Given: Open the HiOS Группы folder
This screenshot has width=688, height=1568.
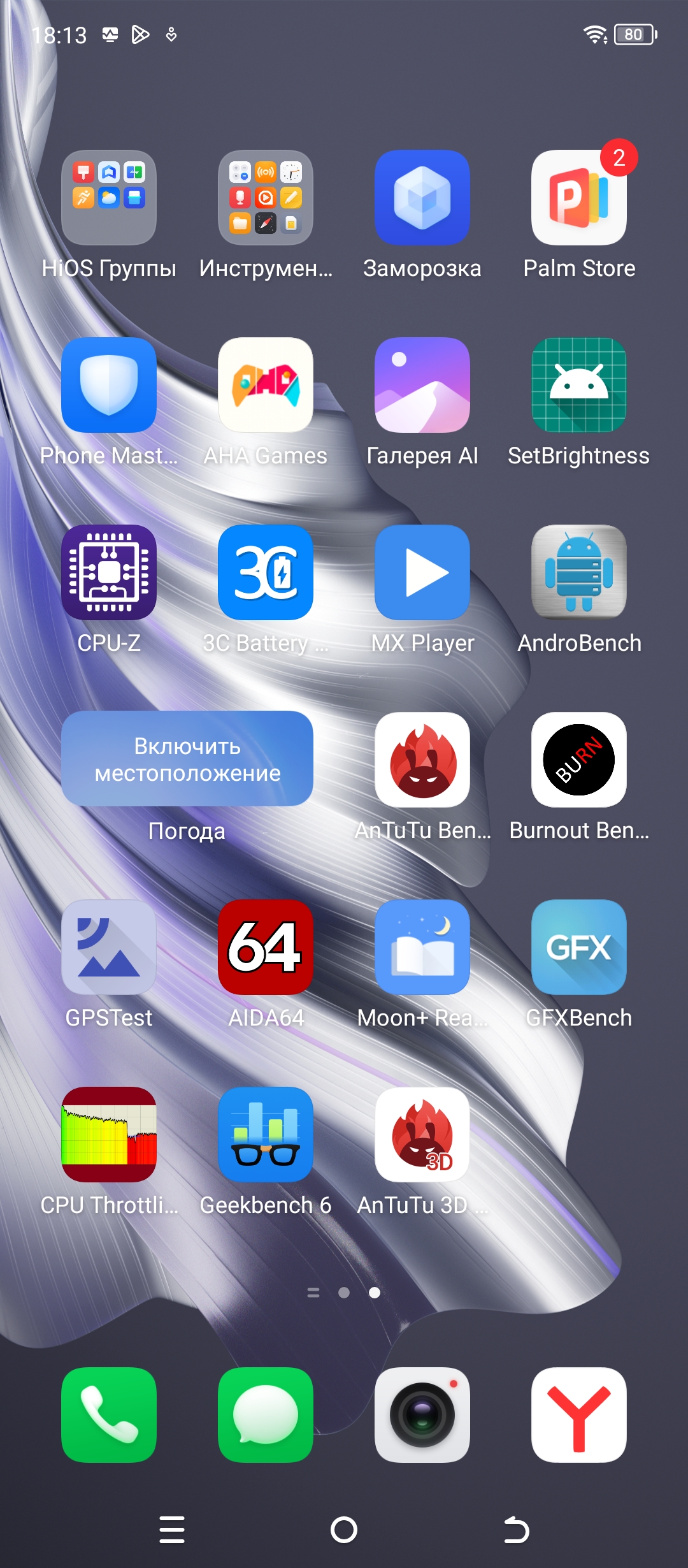Looking at the screenshot, I should pyautogui.click(x=109, y=198).
